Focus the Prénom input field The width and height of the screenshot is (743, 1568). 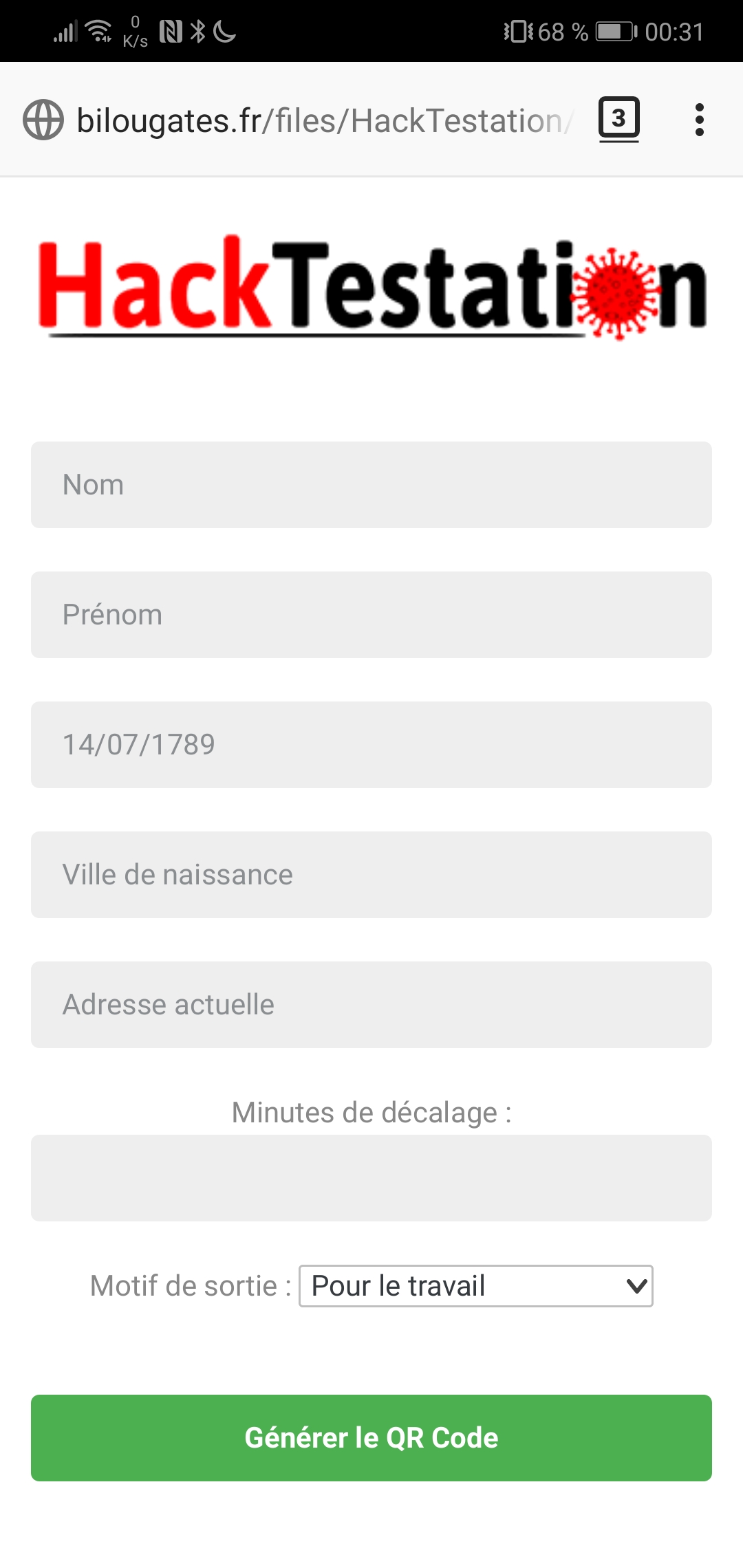click(371, 614)
